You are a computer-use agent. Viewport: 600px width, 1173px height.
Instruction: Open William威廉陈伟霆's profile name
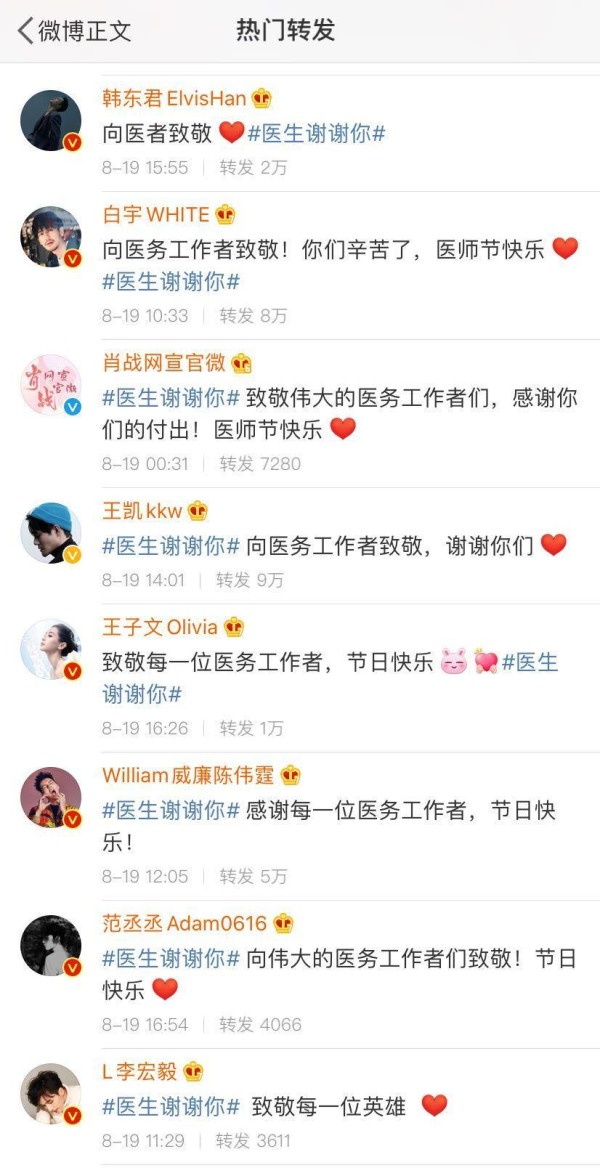pyautogui.click(x=189, y=775)
